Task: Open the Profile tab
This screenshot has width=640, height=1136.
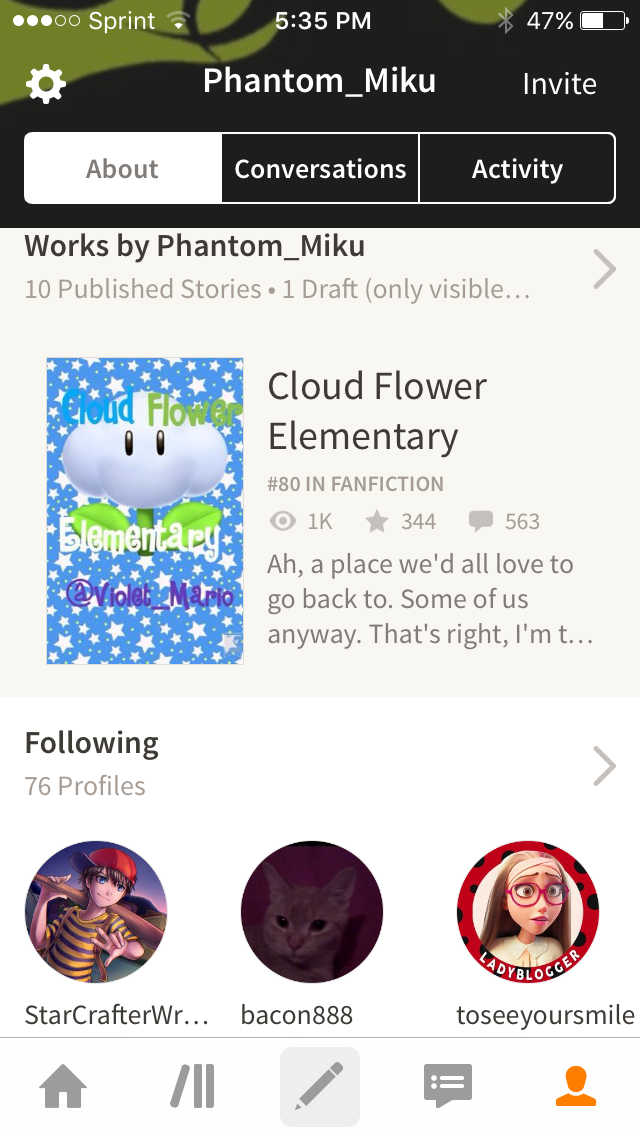Action: point(575,1087)
